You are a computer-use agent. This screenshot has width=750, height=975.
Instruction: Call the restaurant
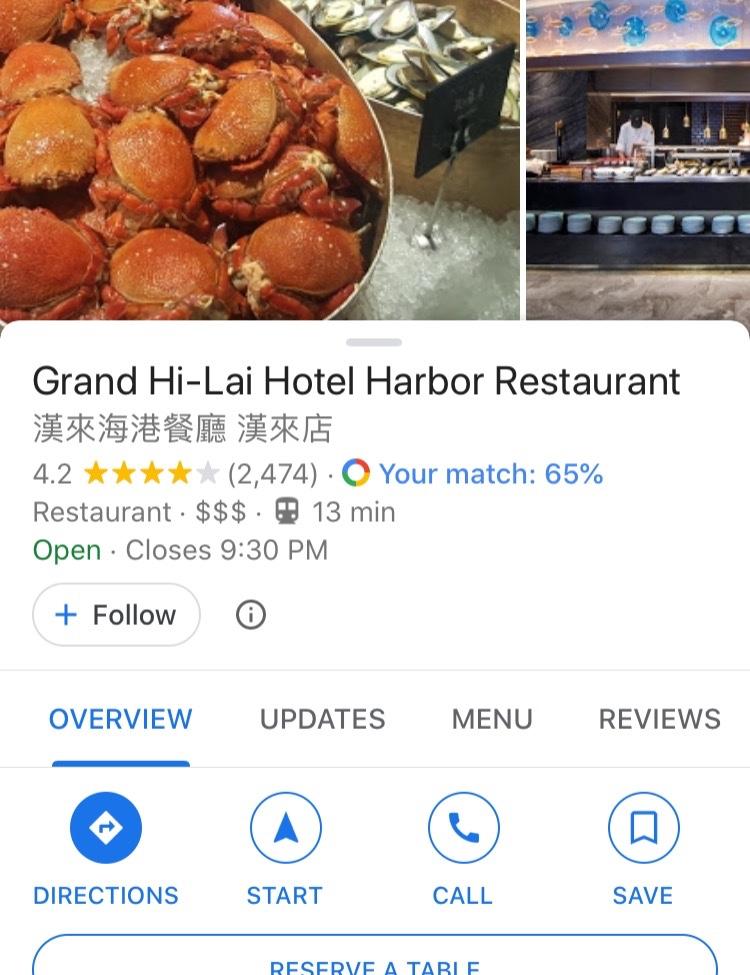(x=463, y=828)
